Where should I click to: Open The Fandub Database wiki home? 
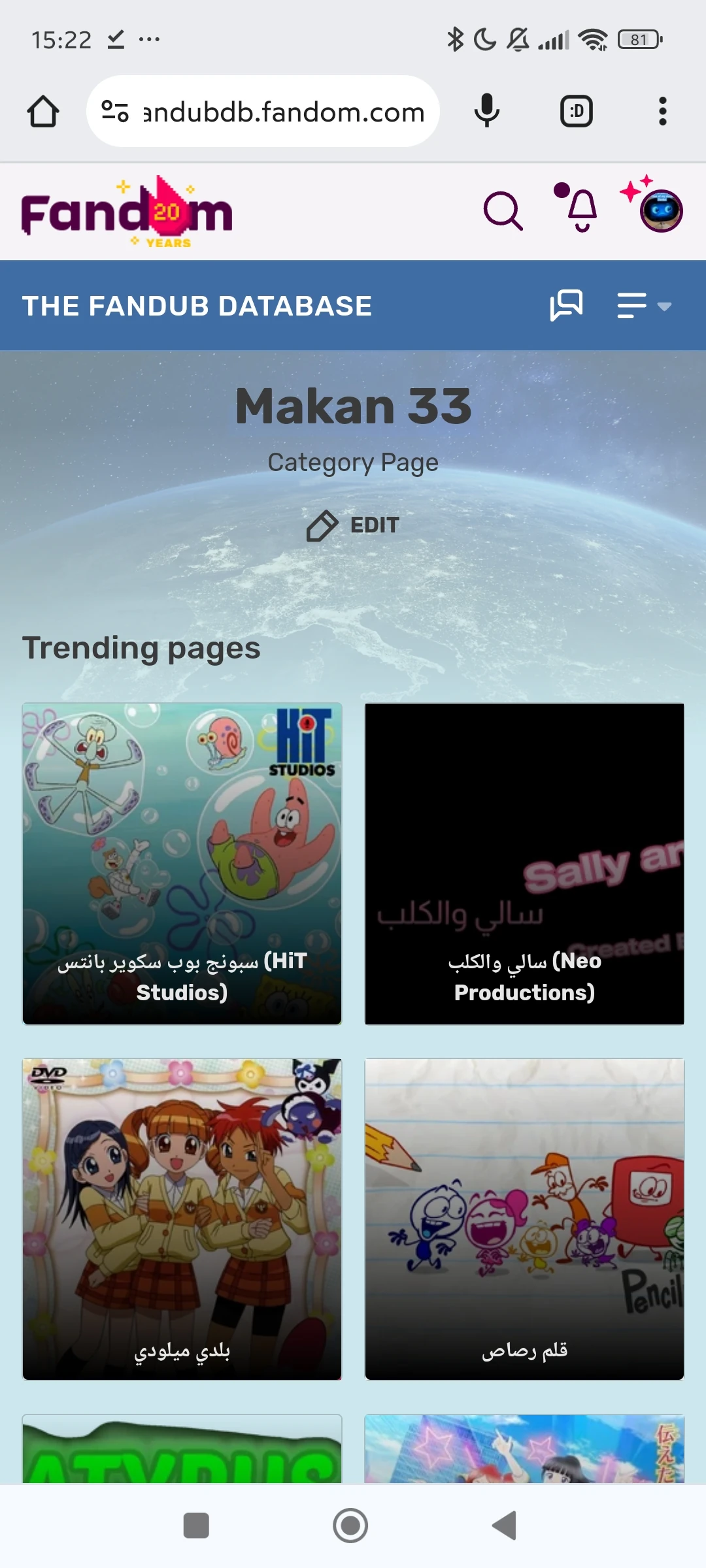coord(197,306)
